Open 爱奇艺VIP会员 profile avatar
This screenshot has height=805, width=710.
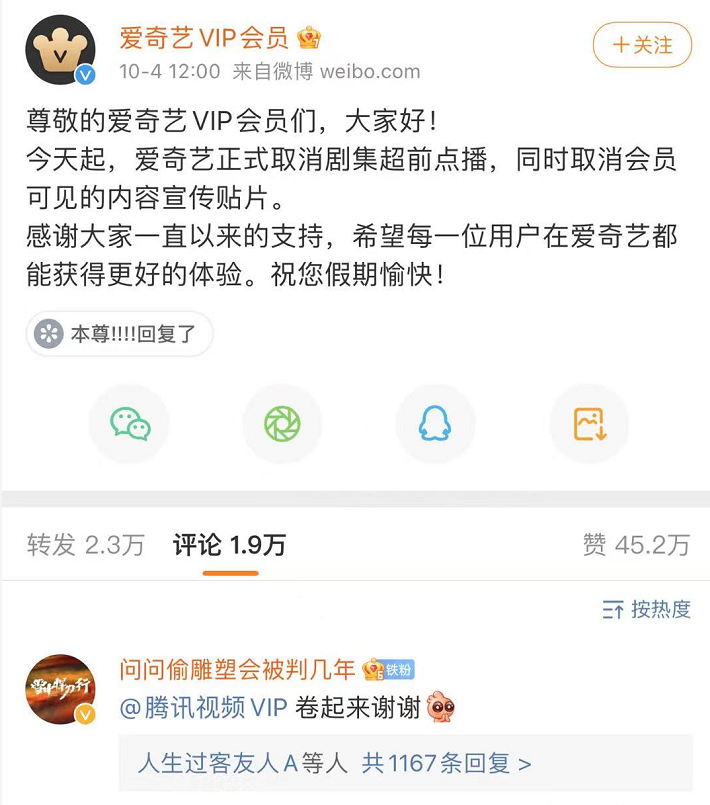pyautogui.click(x=60, y=50)
